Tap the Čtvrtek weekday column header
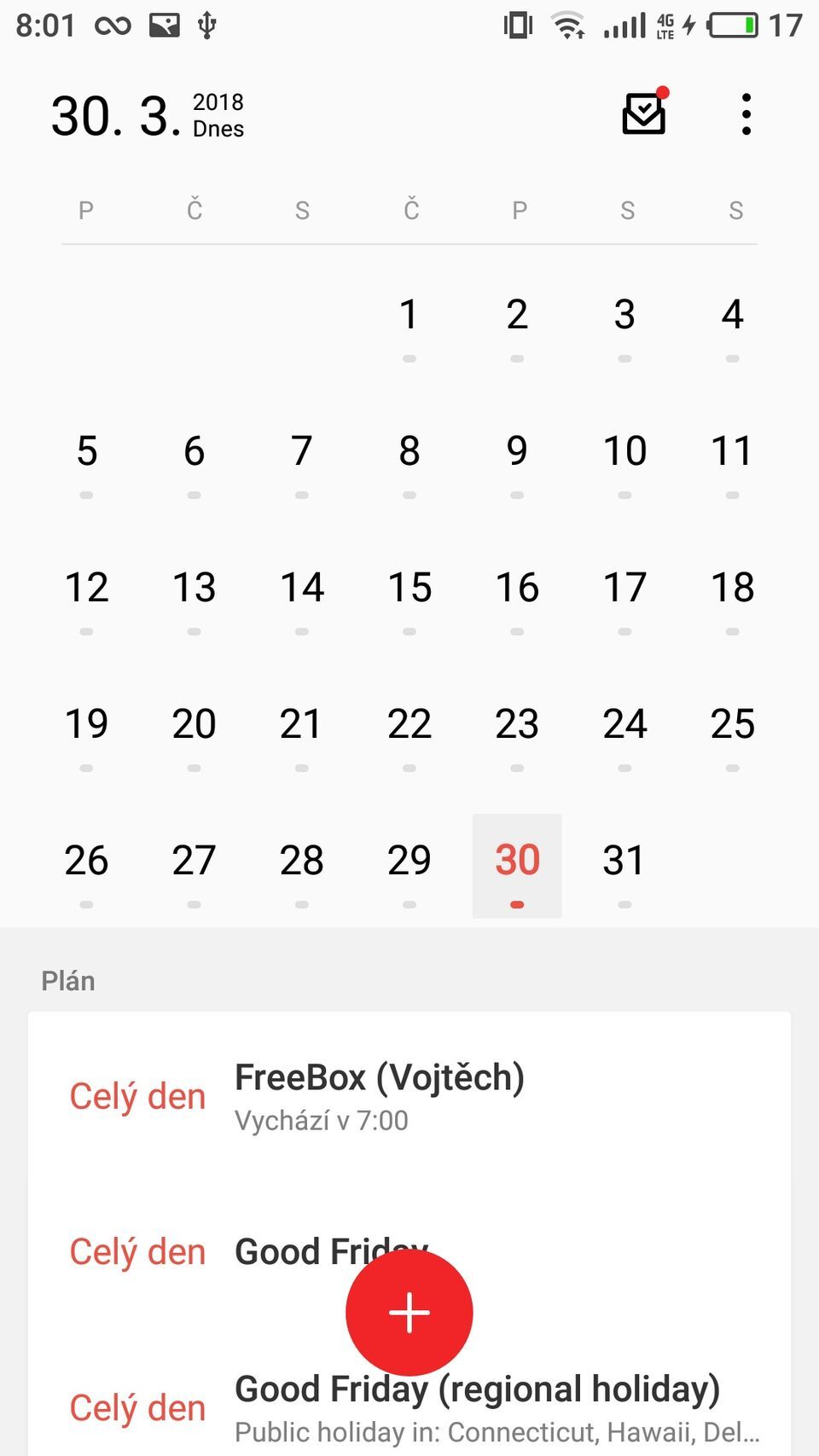The height and width of the screenshot is (1456, 819). click(x=409, y=210)
